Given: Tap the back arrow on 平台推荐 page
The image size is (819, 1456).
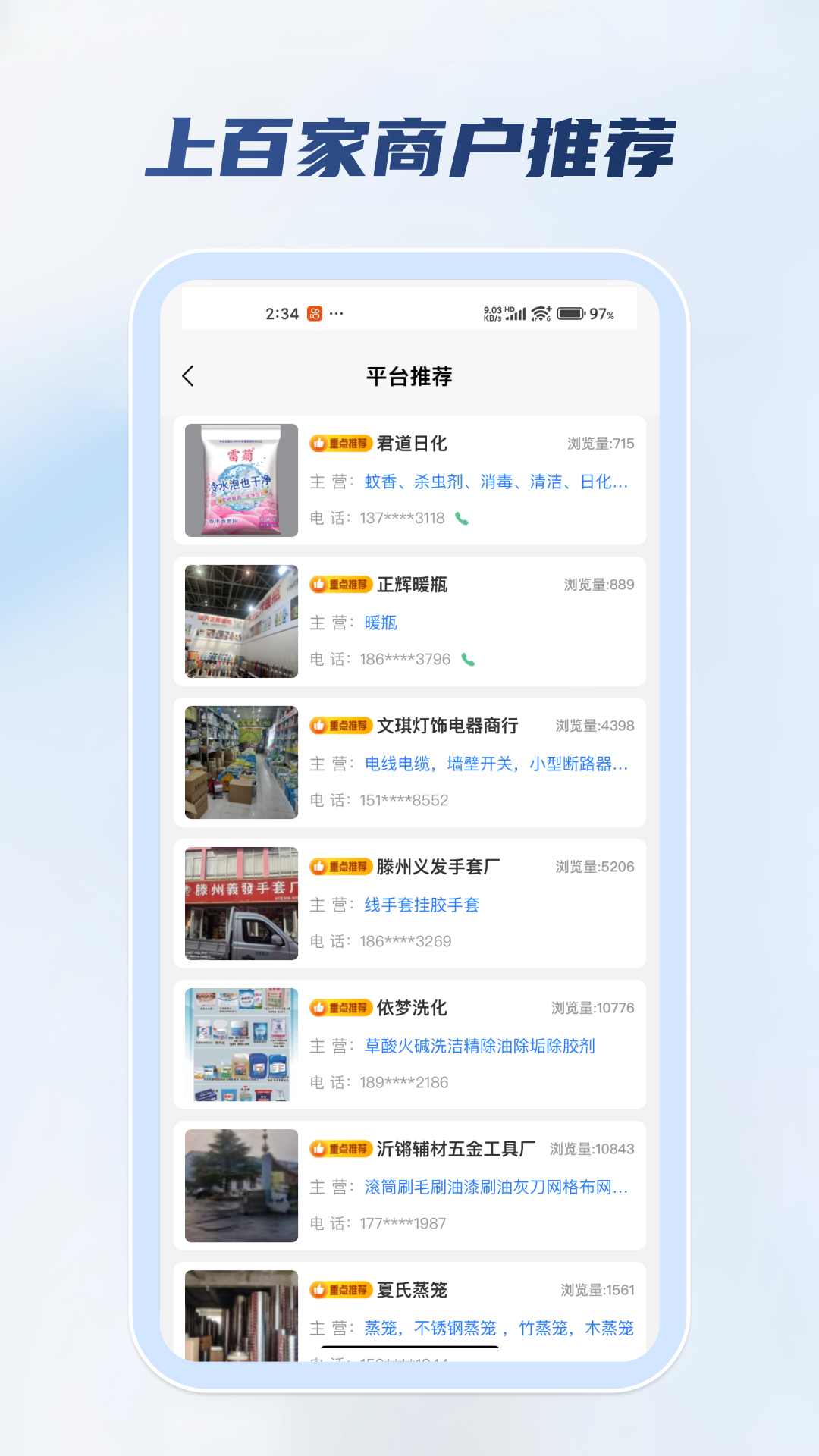Looking at the screenshot, I should point(188,375).
